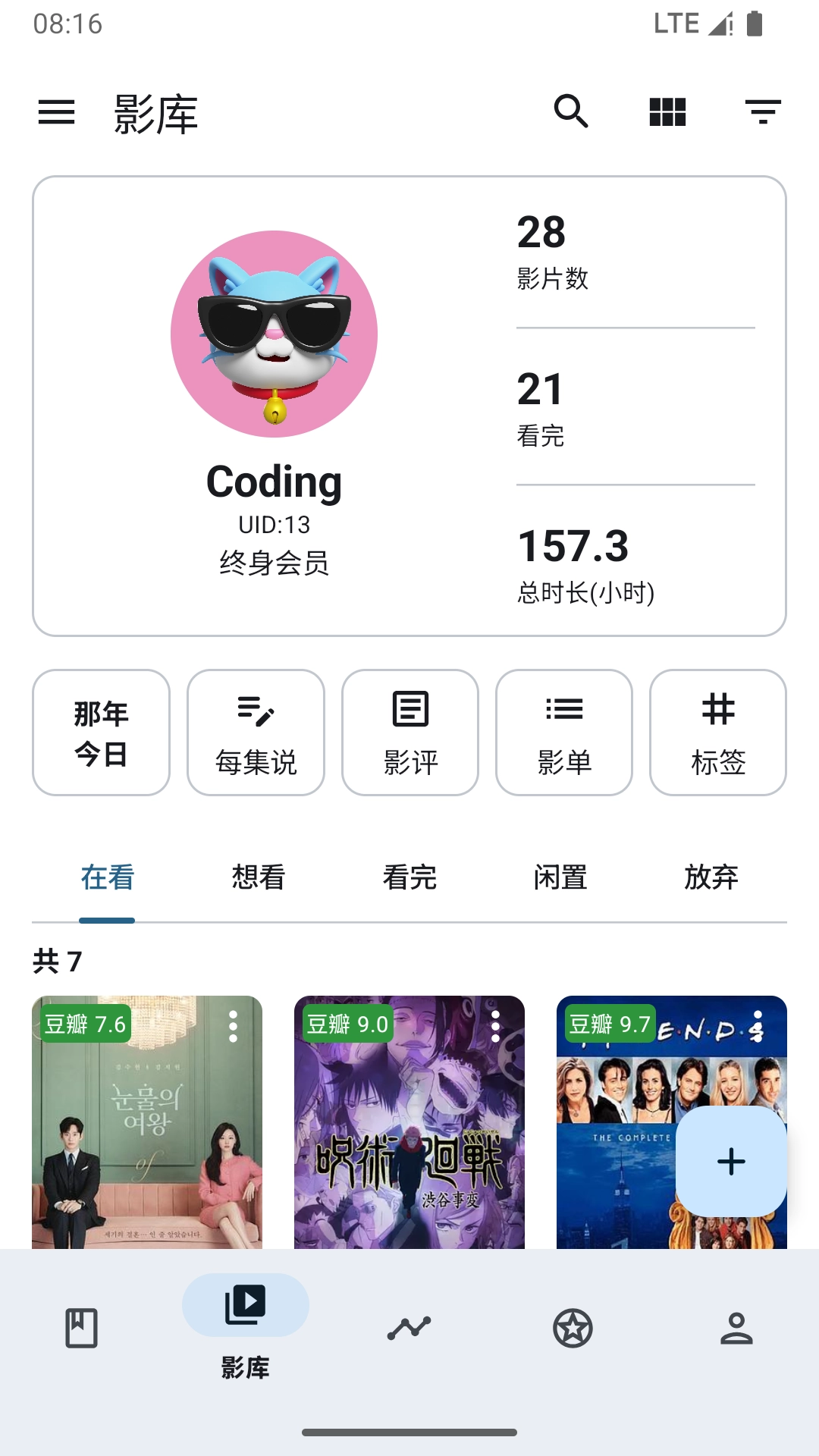This screenshot has height=1456, width=819.
Task: Open the 影单 movie lists section
Action: (x=564, y=732)
